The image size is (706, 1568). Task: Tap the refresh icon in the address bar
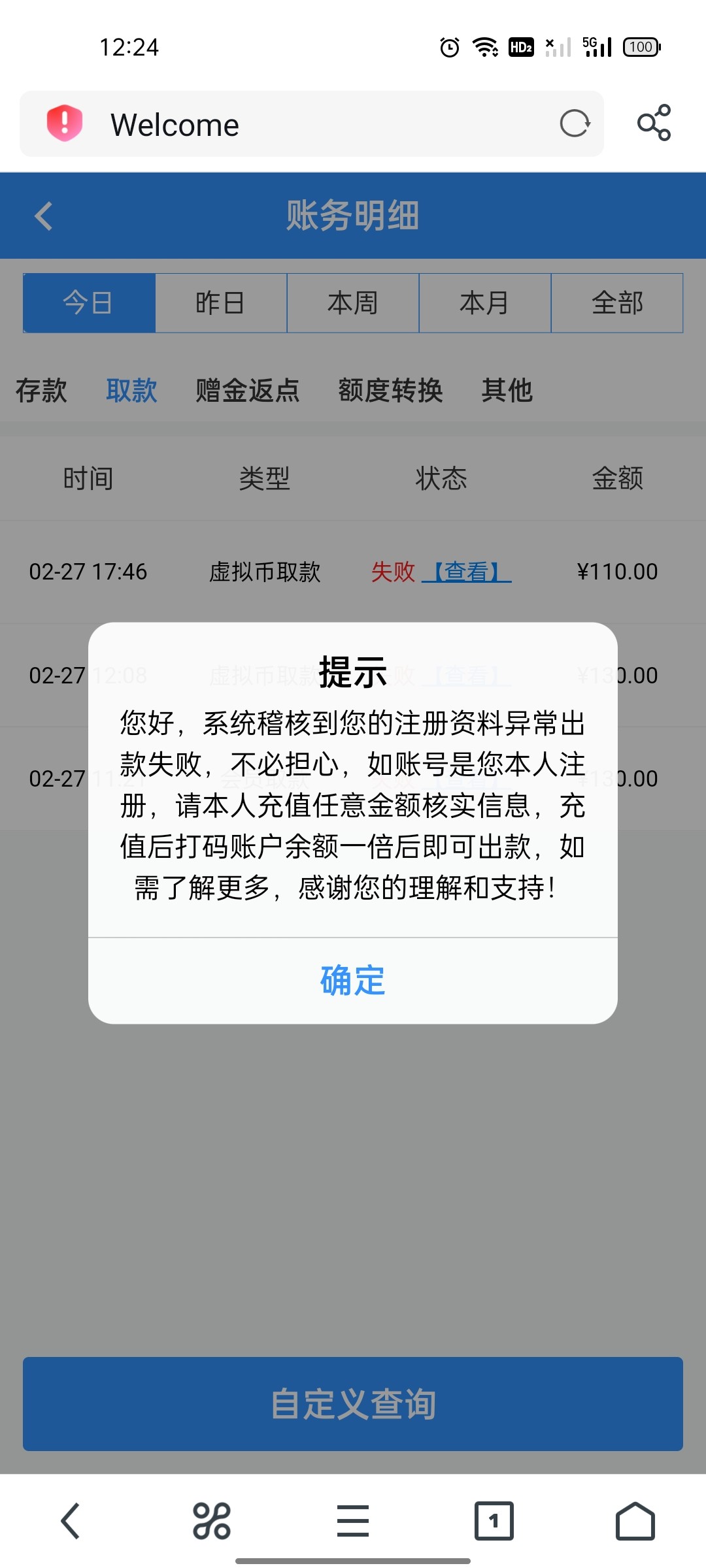tap(574, 124)
